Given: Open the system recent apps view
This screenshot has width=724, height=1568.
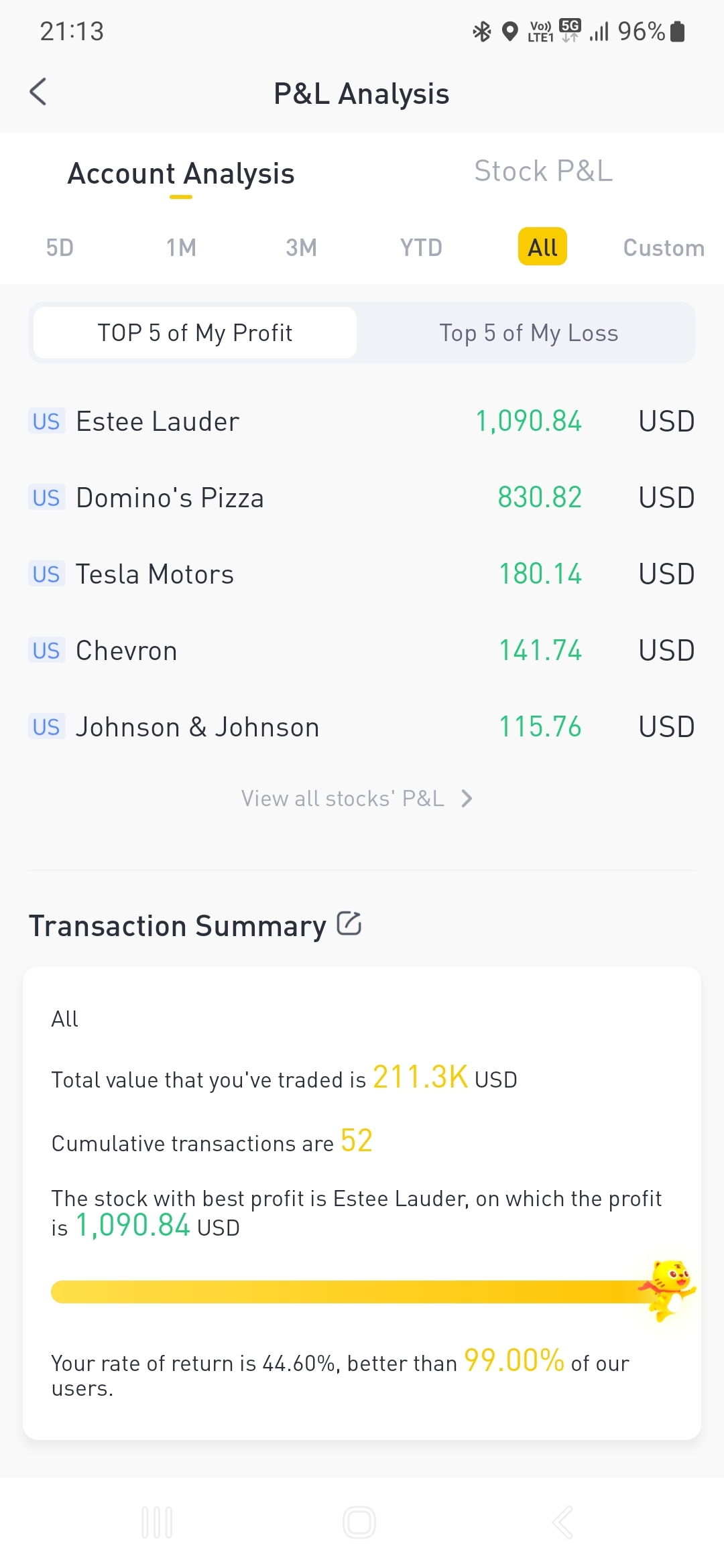Looking at the screenshot, I should pos(157,1522).
